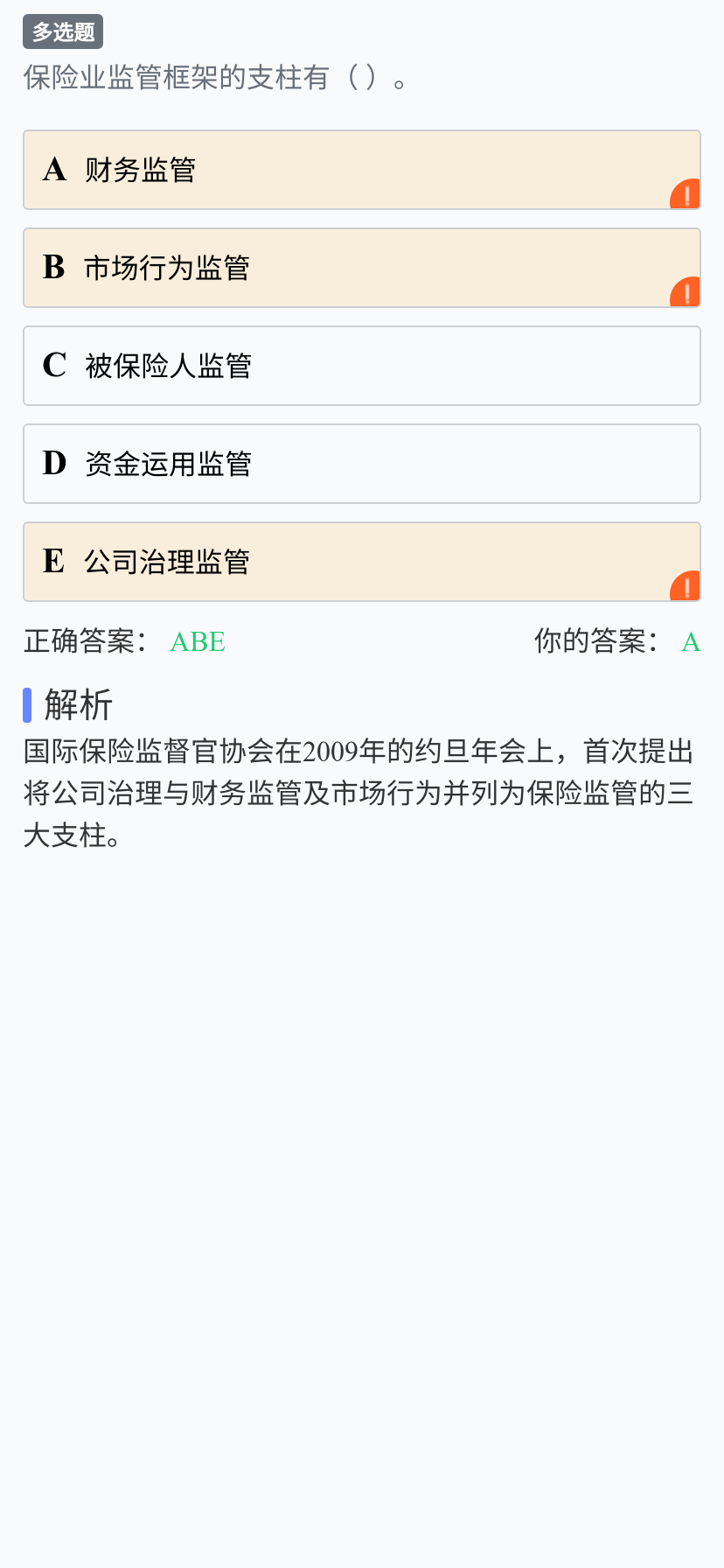Select option A 财务监管
Image resolution: width=724 pixels, height=1568 pixels.
[x=362, y=170]
